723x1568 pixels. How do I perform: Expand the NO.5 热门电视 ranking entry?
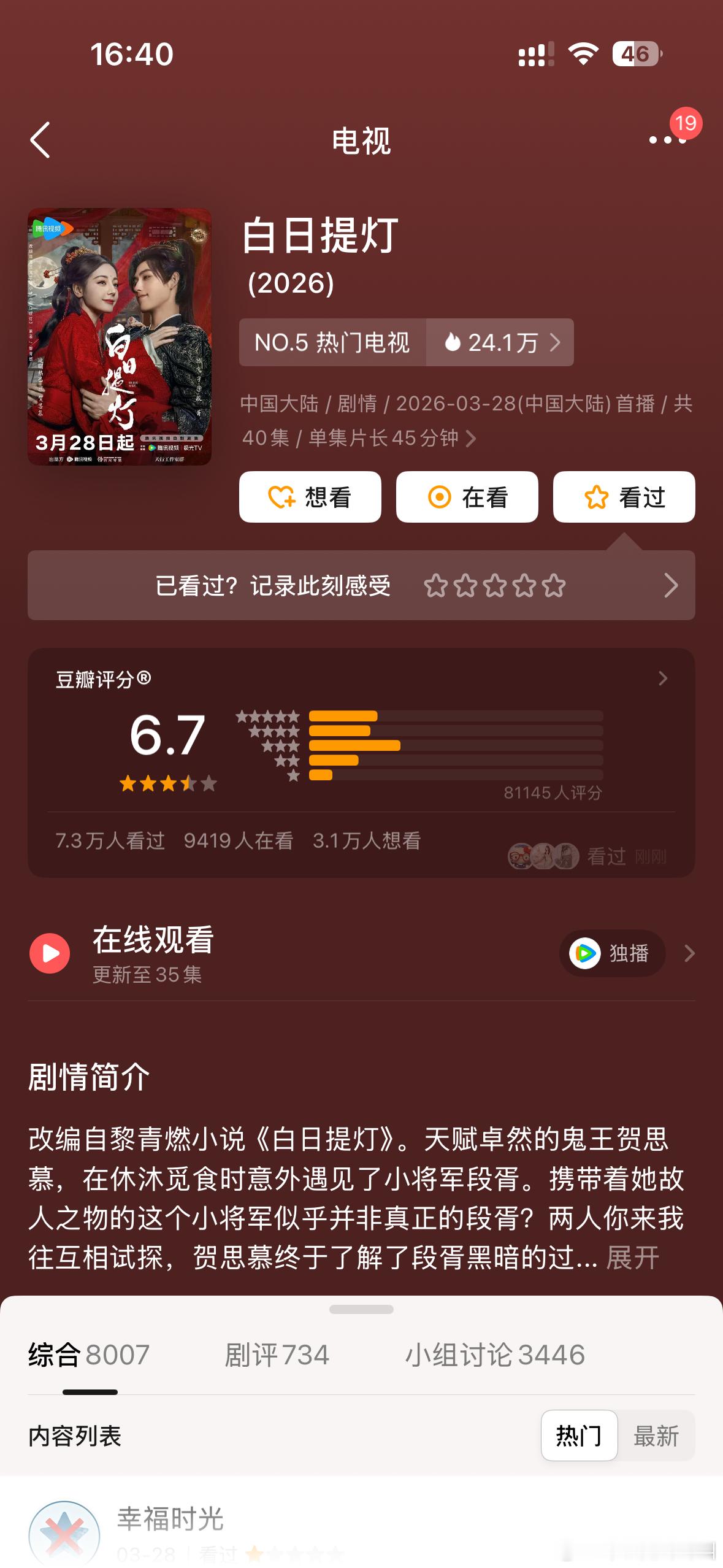pyautogui.click(x=405, y=344)
